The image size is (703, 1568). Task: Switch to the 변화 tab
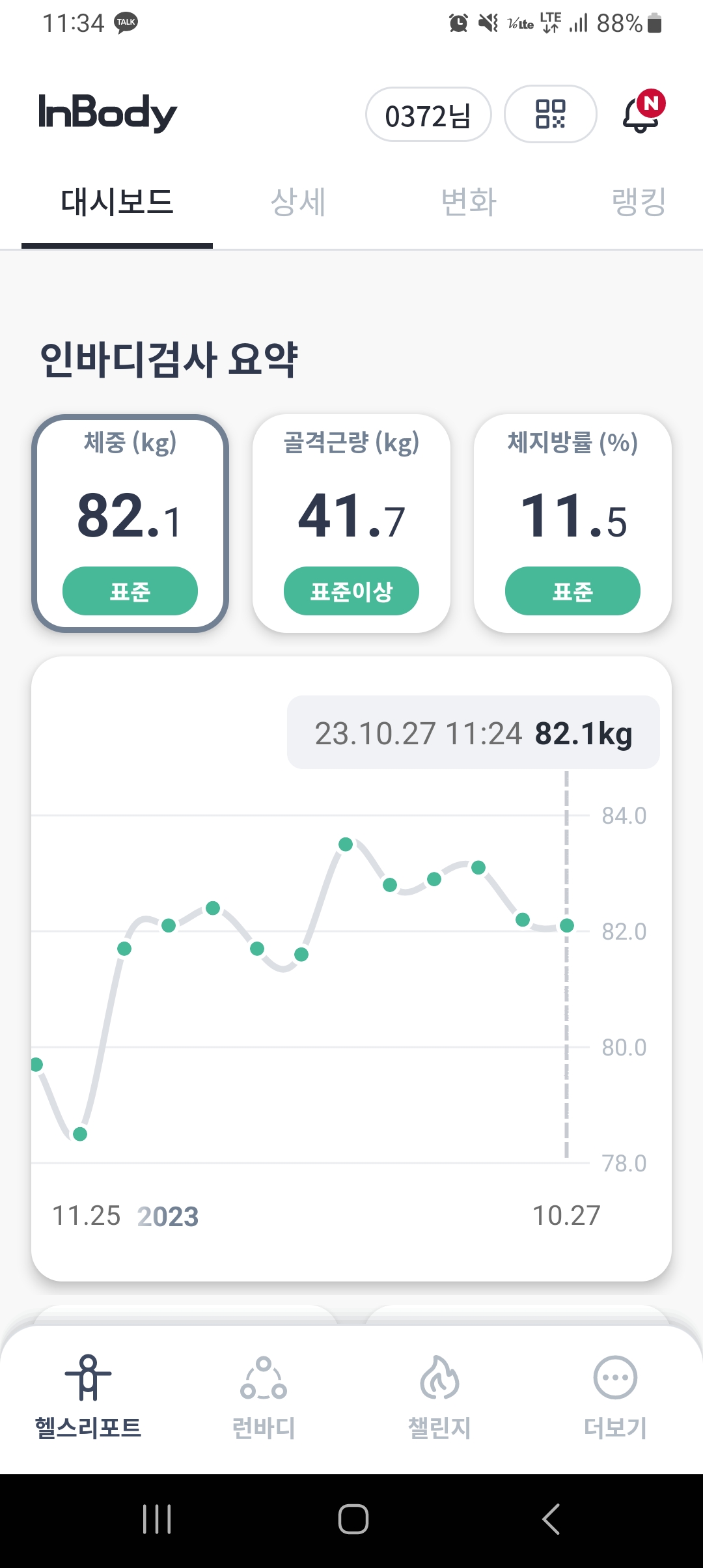(x=469, y=202)
